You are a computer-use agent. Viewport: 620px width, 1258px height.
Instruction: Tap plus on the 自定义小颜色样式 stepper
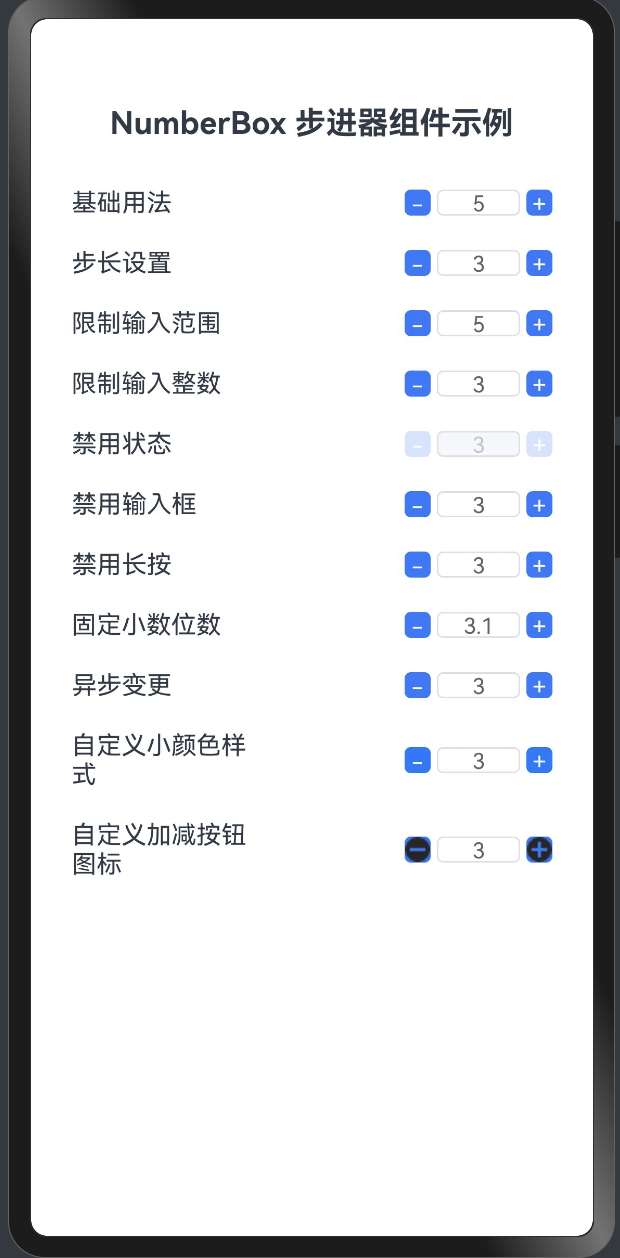coord(539,761)
